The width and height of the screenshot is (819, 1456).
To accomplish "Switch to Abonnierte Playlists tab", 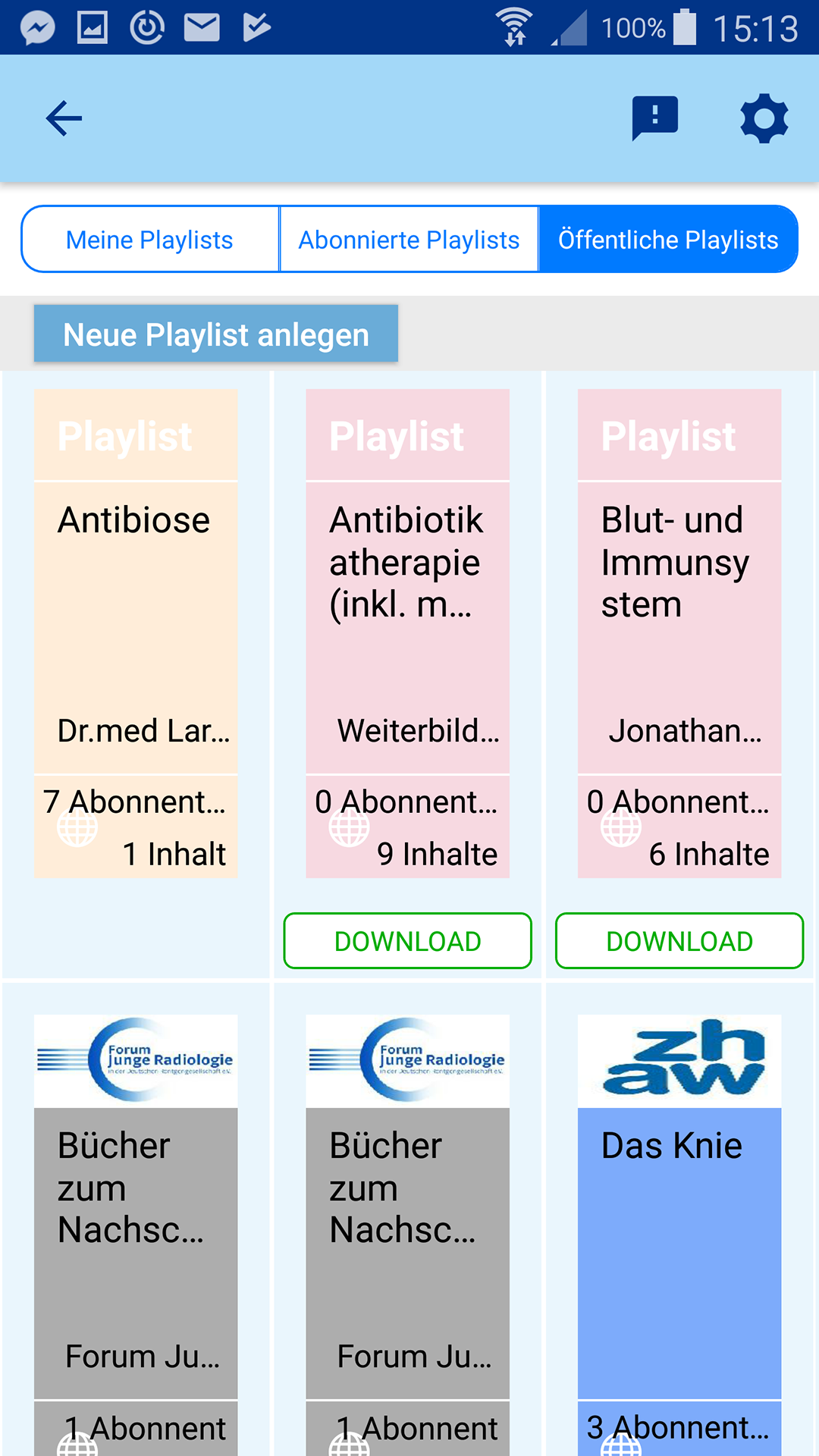I will (x=409, y=240).
